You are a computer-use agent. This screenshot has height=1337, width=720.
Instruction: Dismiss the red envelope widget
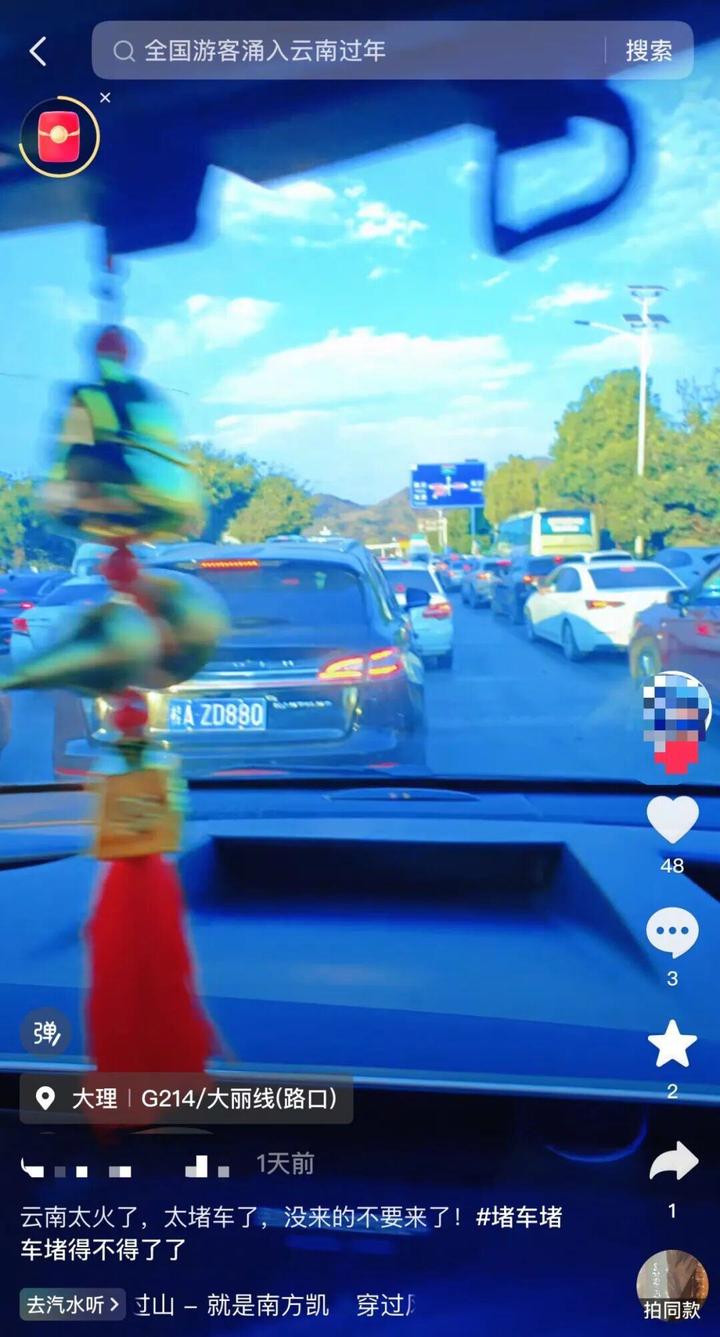[x=105, y=98]
